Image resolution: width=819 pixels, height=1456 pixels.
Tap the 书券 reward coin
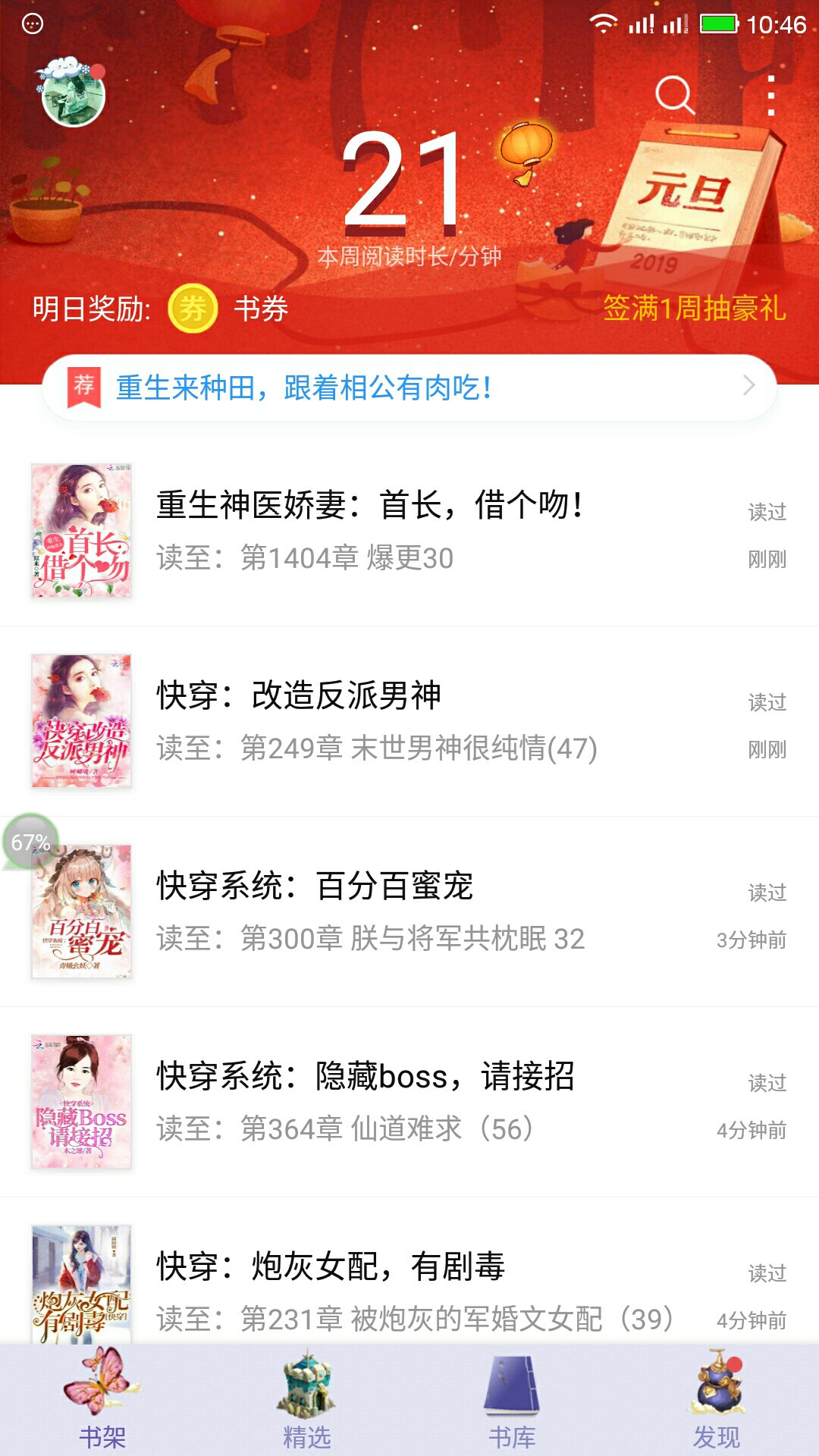pyautogui.click(x=193, y=309)
